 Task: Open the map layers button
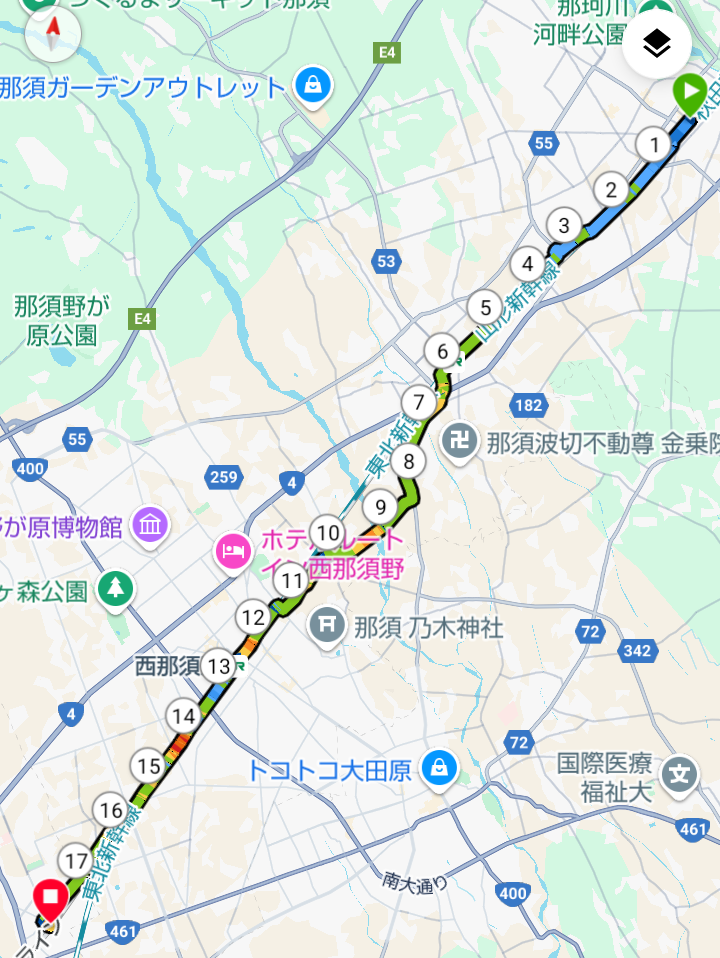pos(657,44)
